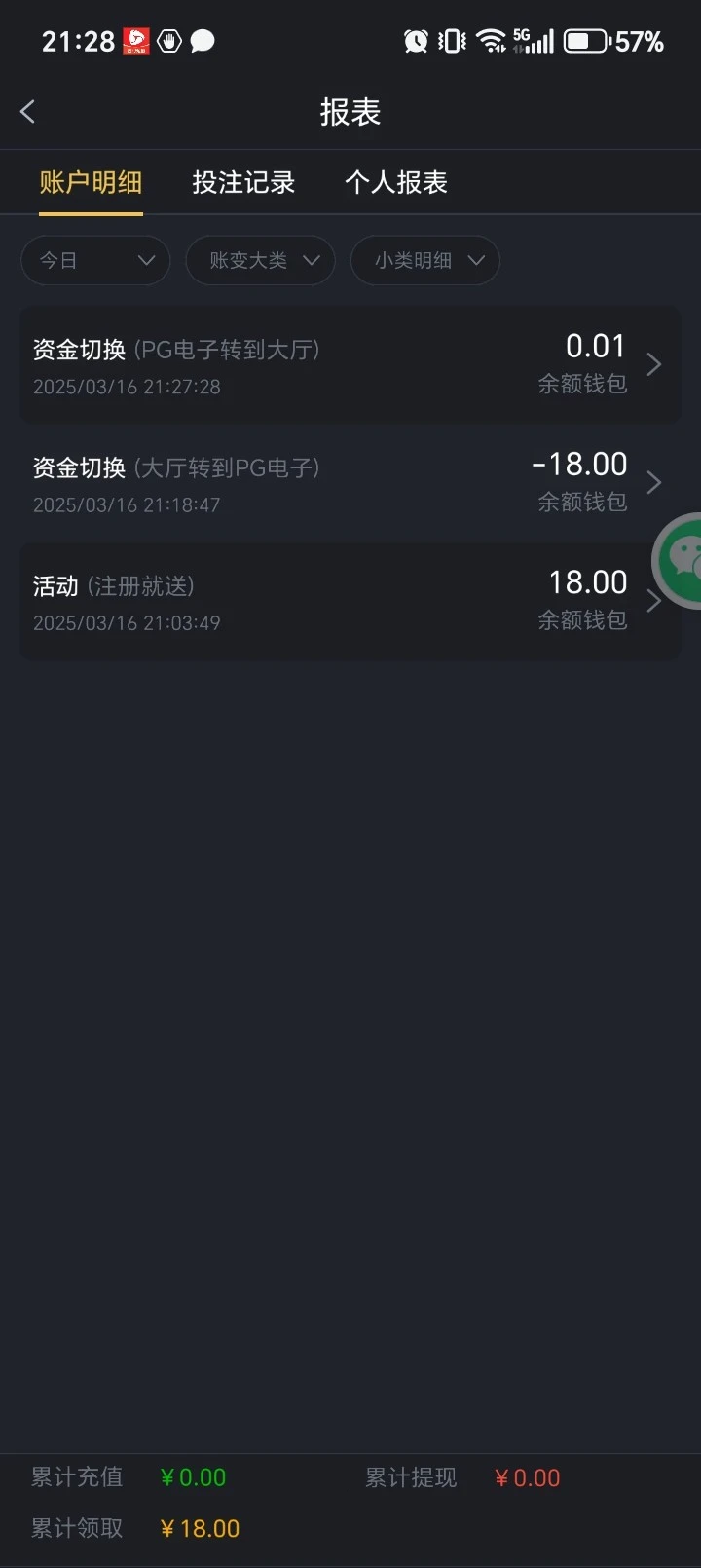Expand the 活动 注册就送 record chevron

(654, 601)
